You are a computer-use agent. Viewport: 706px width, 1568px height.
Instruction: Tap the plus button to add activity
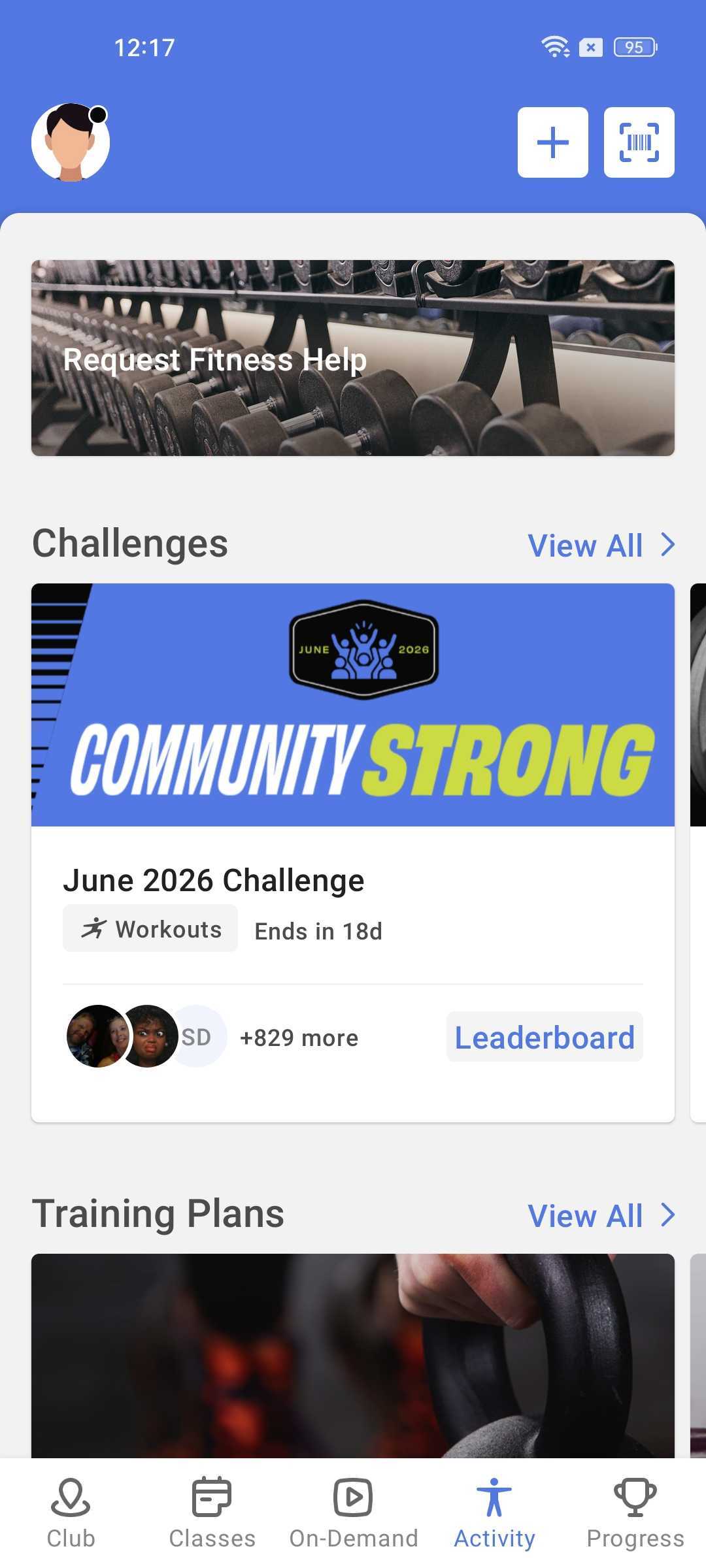(x=553, y=142)
